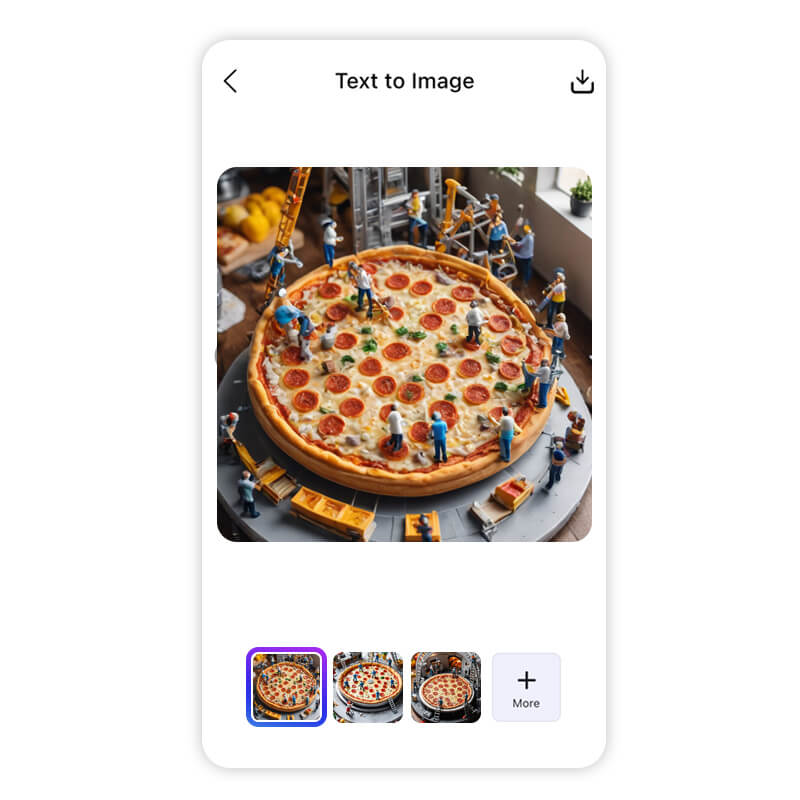Select the third pizza thumbnail
The height and width of the screenshot is (800, 800).
(446, 687)
